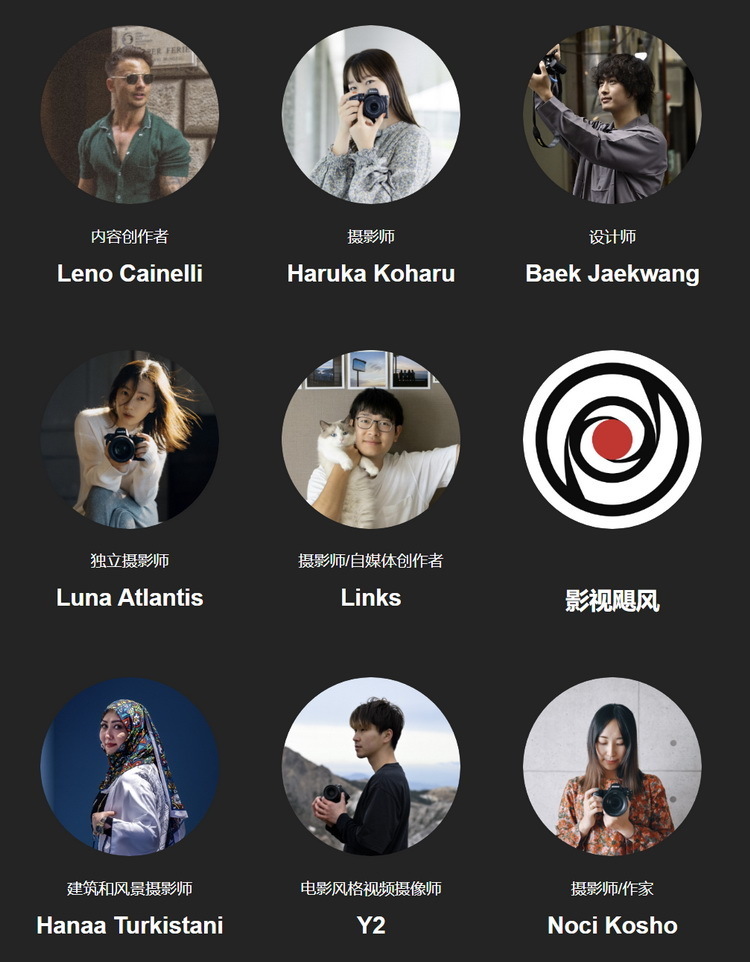Open the 影视飓风 creator tile

click(x=612, y=439)
